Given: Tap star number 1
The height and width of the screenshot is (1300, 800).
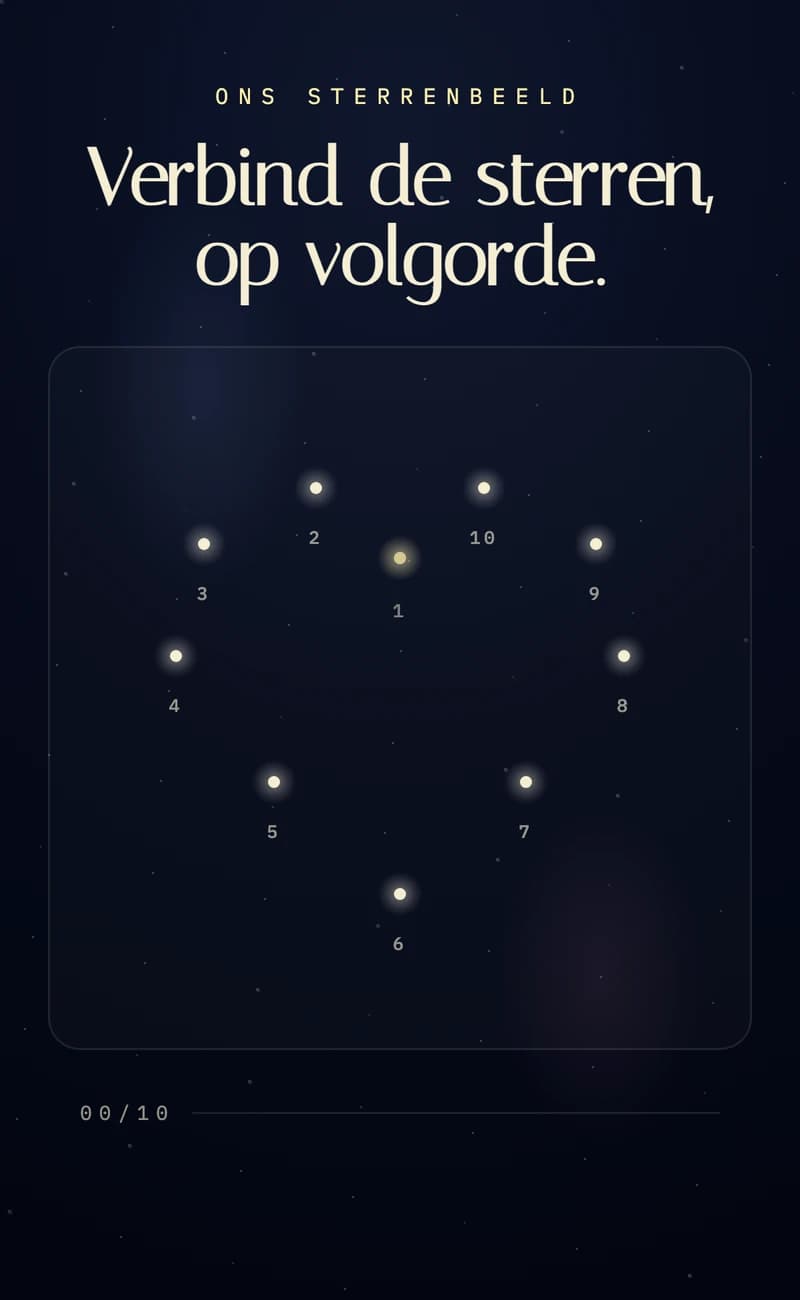Looking at the screenshot, I should point(400,558).
